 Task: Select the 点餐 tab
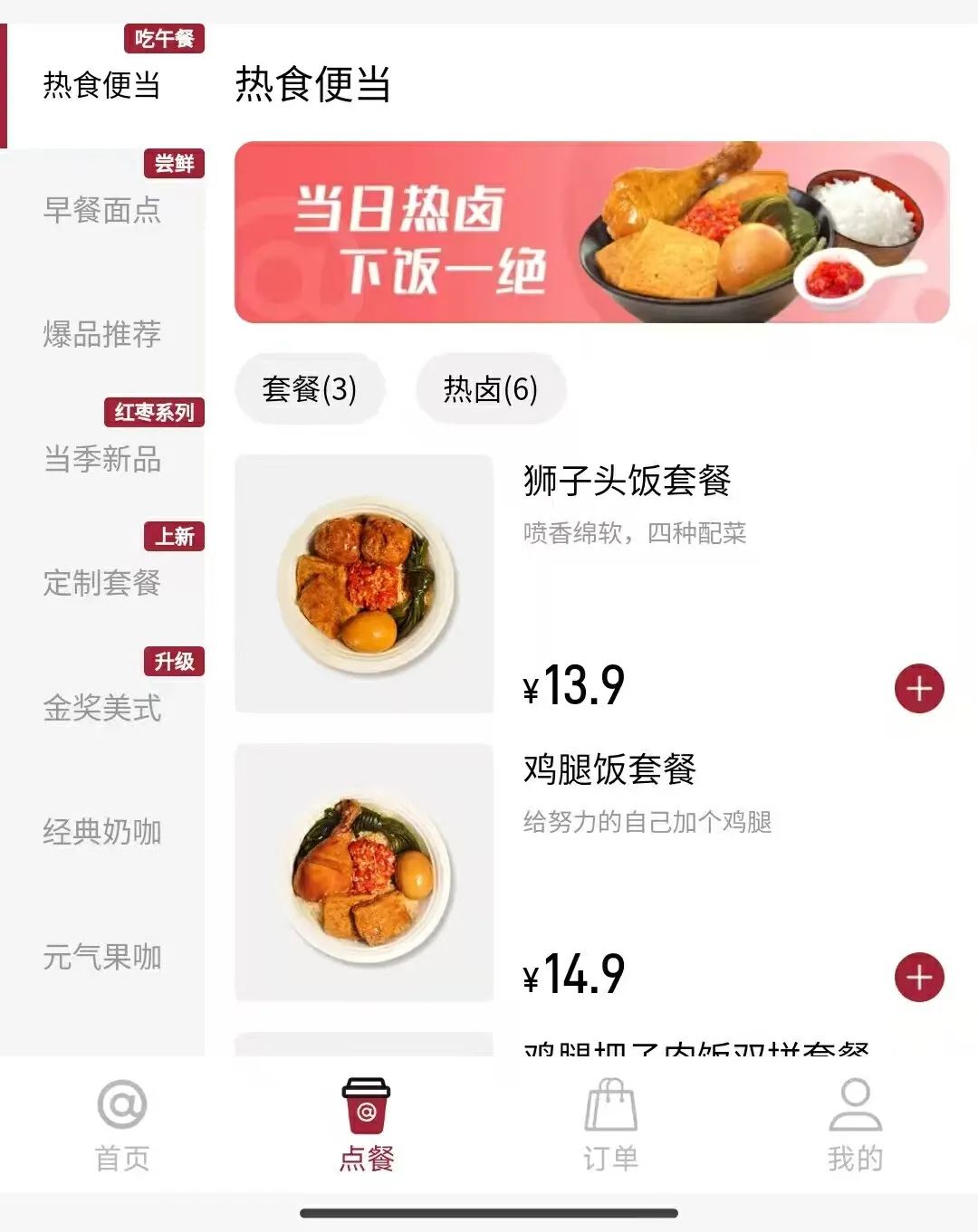[366, 1124]
